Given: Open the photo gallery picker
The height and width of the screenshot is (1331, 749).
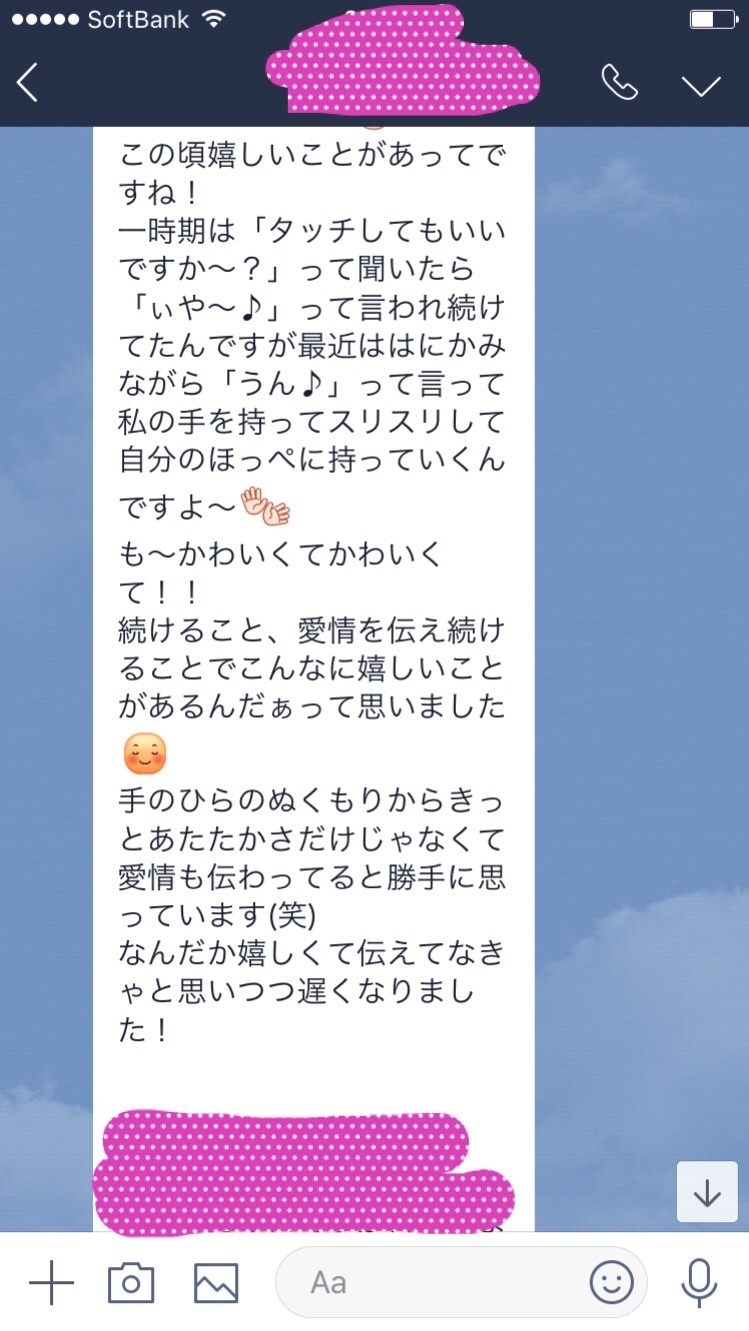Looking at the screenshot, I should (x=216, y=1283).
